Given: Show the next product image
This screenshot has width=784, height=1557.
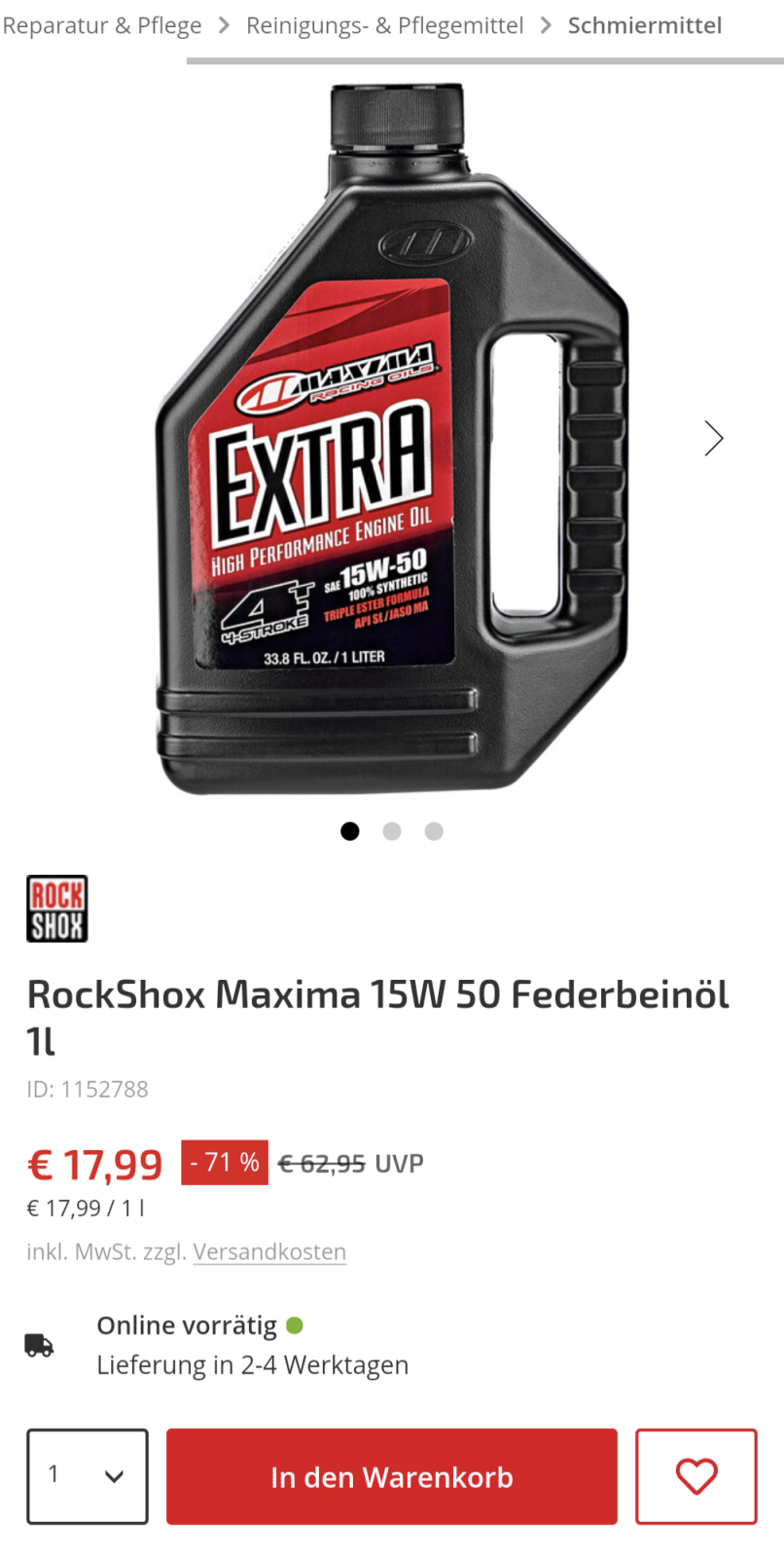Looking at the screenshot, I should [x=714, y=439].
